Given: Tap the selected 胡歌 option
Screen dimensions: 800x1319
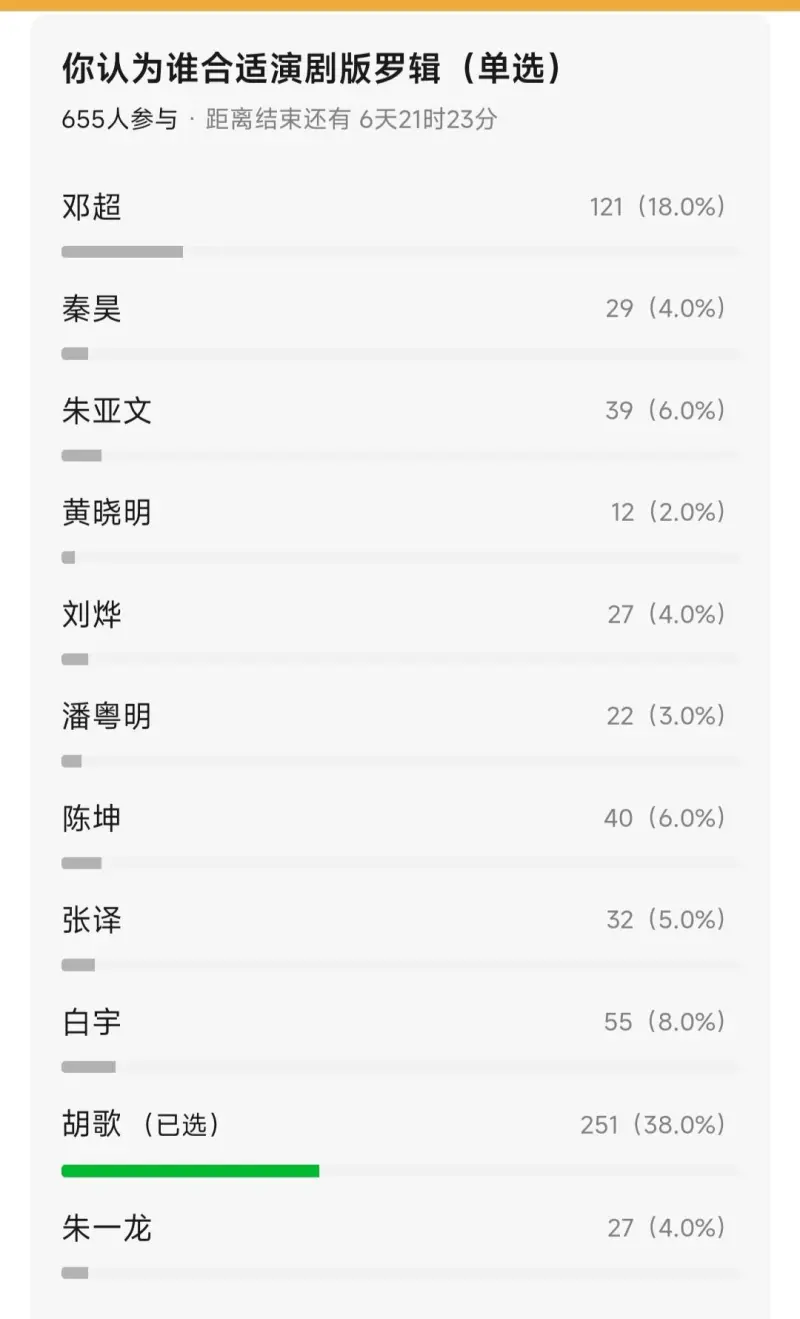Looking at the screenshot, I should point(400,1142).
